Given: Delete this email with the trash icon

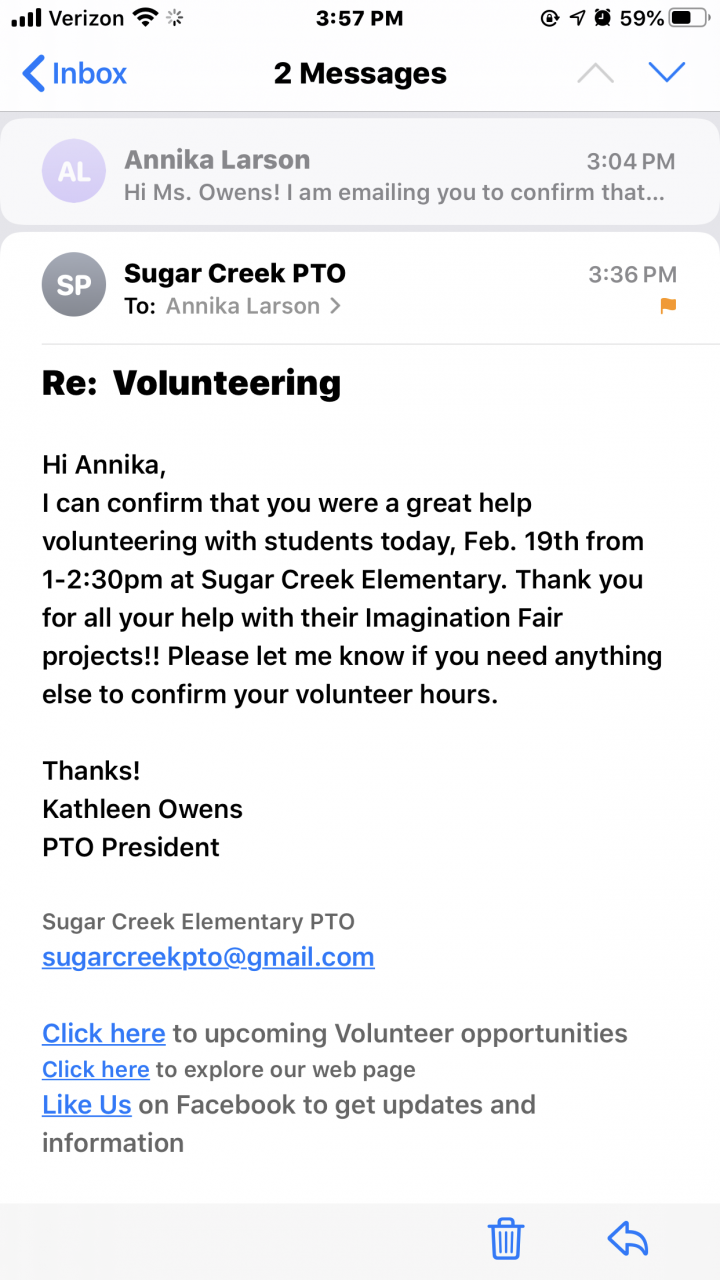Looking at the screenshot, I should (x=507, y=1239).
